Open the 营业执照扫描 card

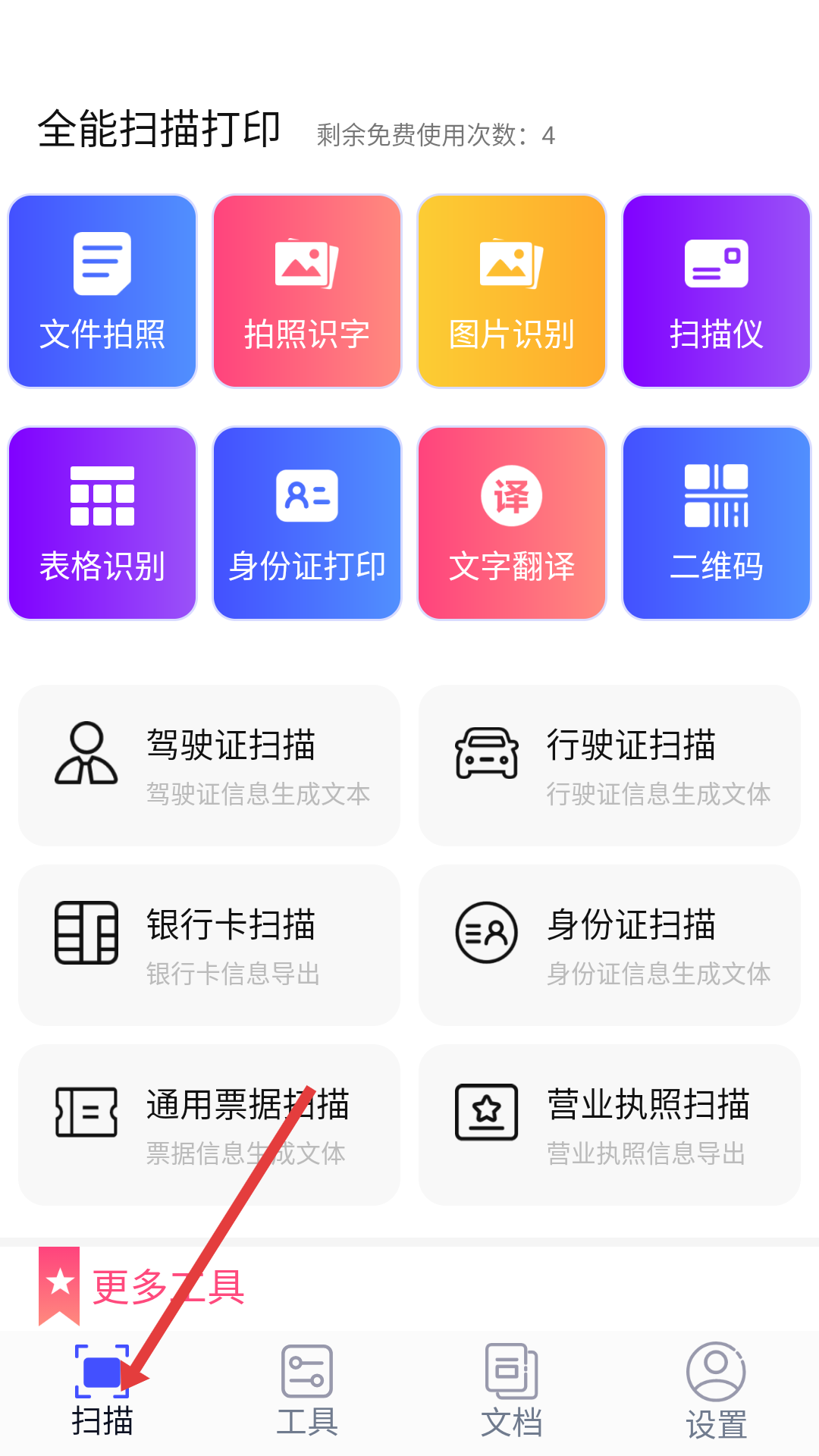pyautogui.click(x=610, y=1125)
